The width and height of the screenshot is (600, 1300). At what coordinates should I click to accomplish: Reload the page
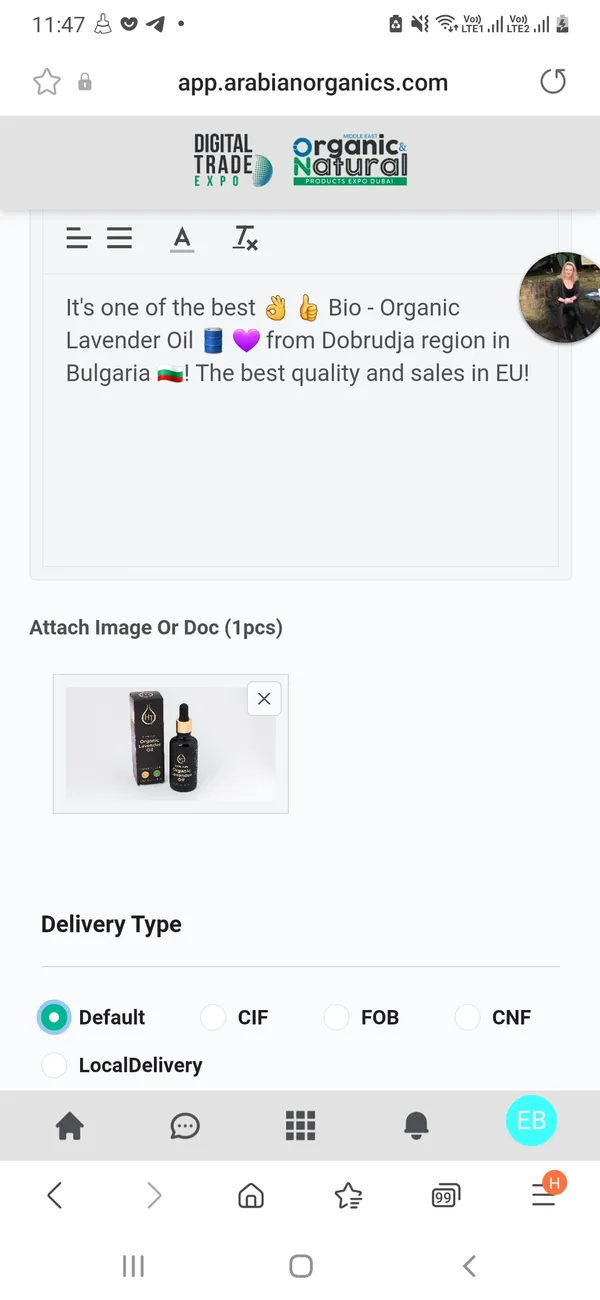coord(553,82)
